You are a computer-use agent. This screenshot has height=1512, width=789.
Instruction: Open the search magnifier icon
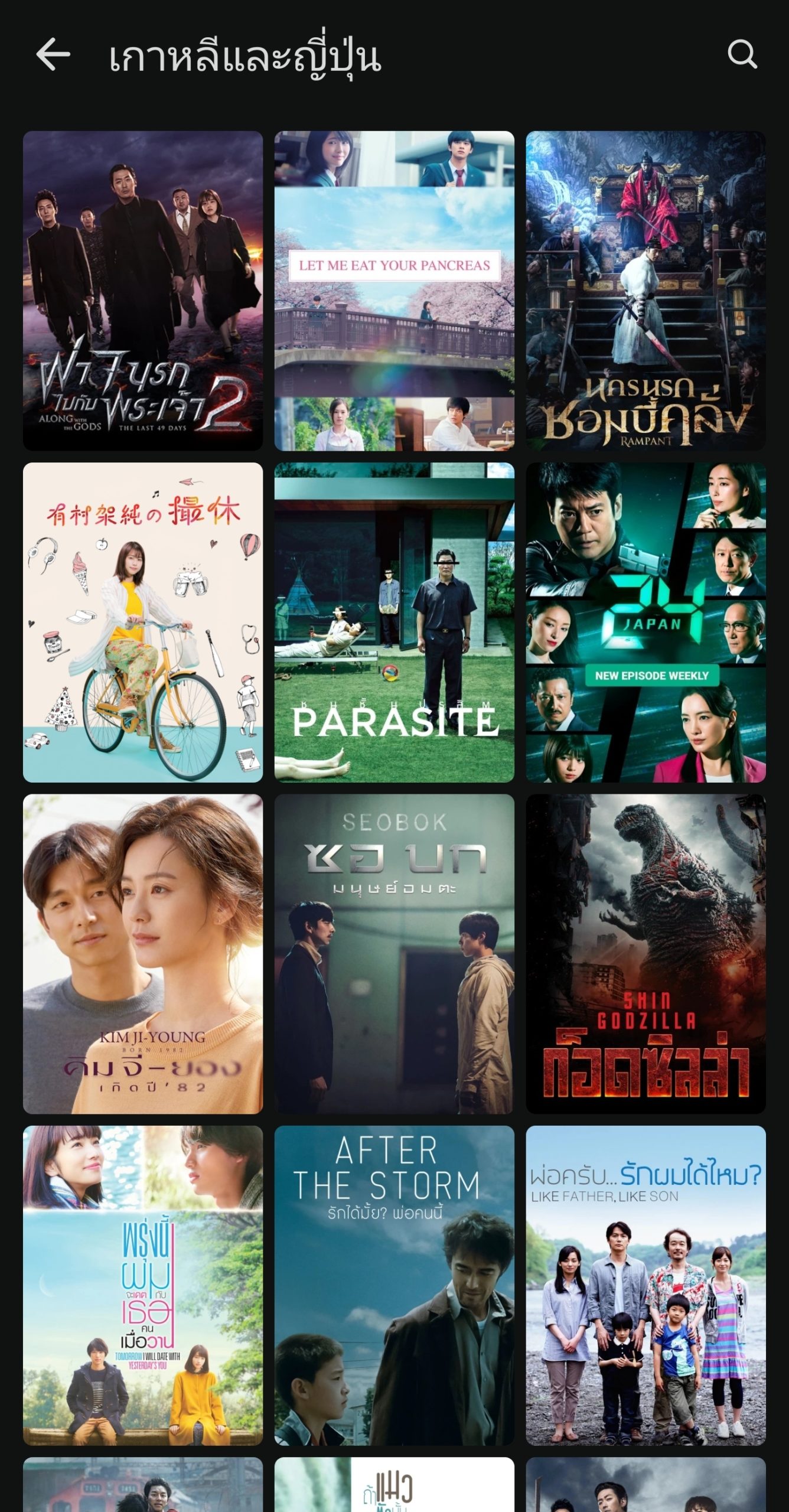click(742, 54)
